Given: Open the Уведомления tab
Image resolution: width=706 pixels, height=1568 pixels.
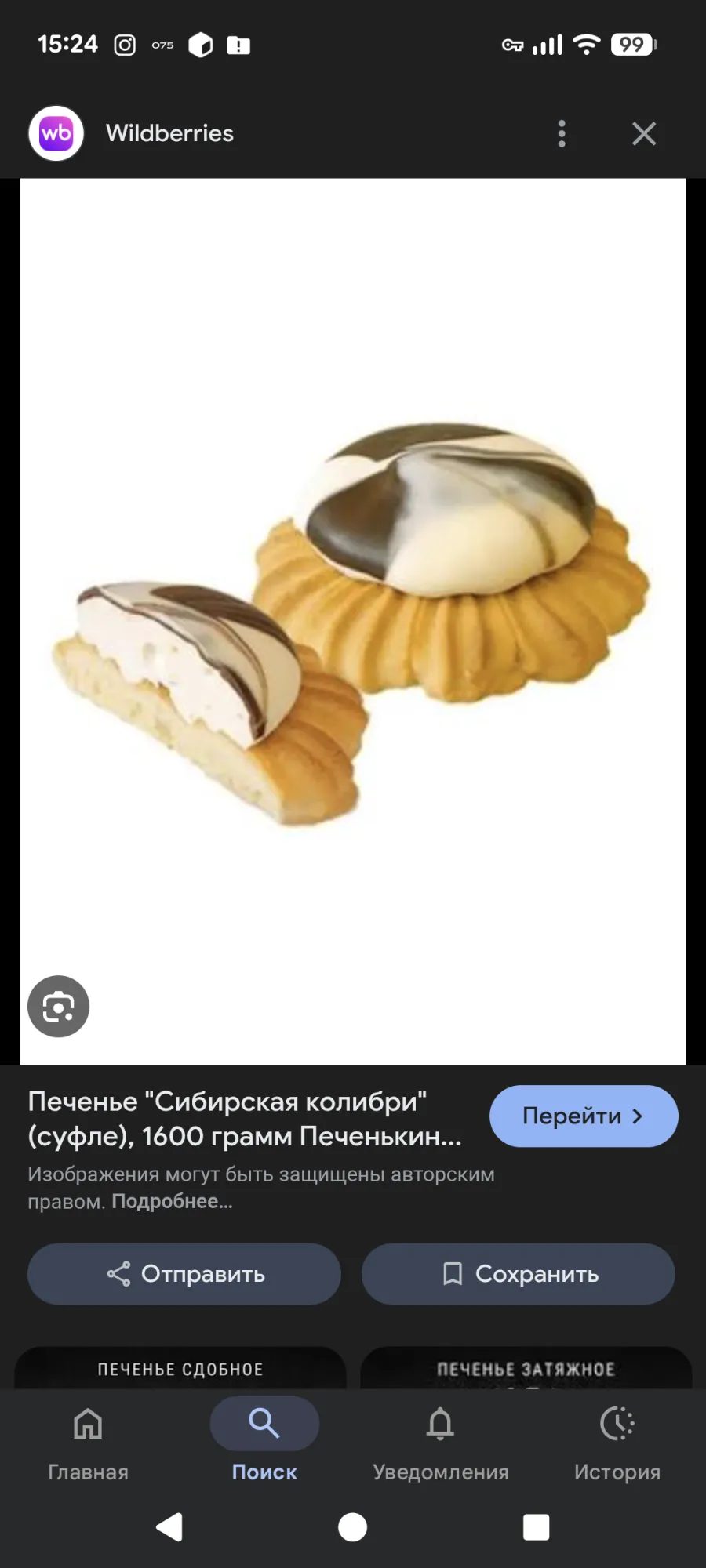Looking at the screenshot, I should coord(440,1441).
